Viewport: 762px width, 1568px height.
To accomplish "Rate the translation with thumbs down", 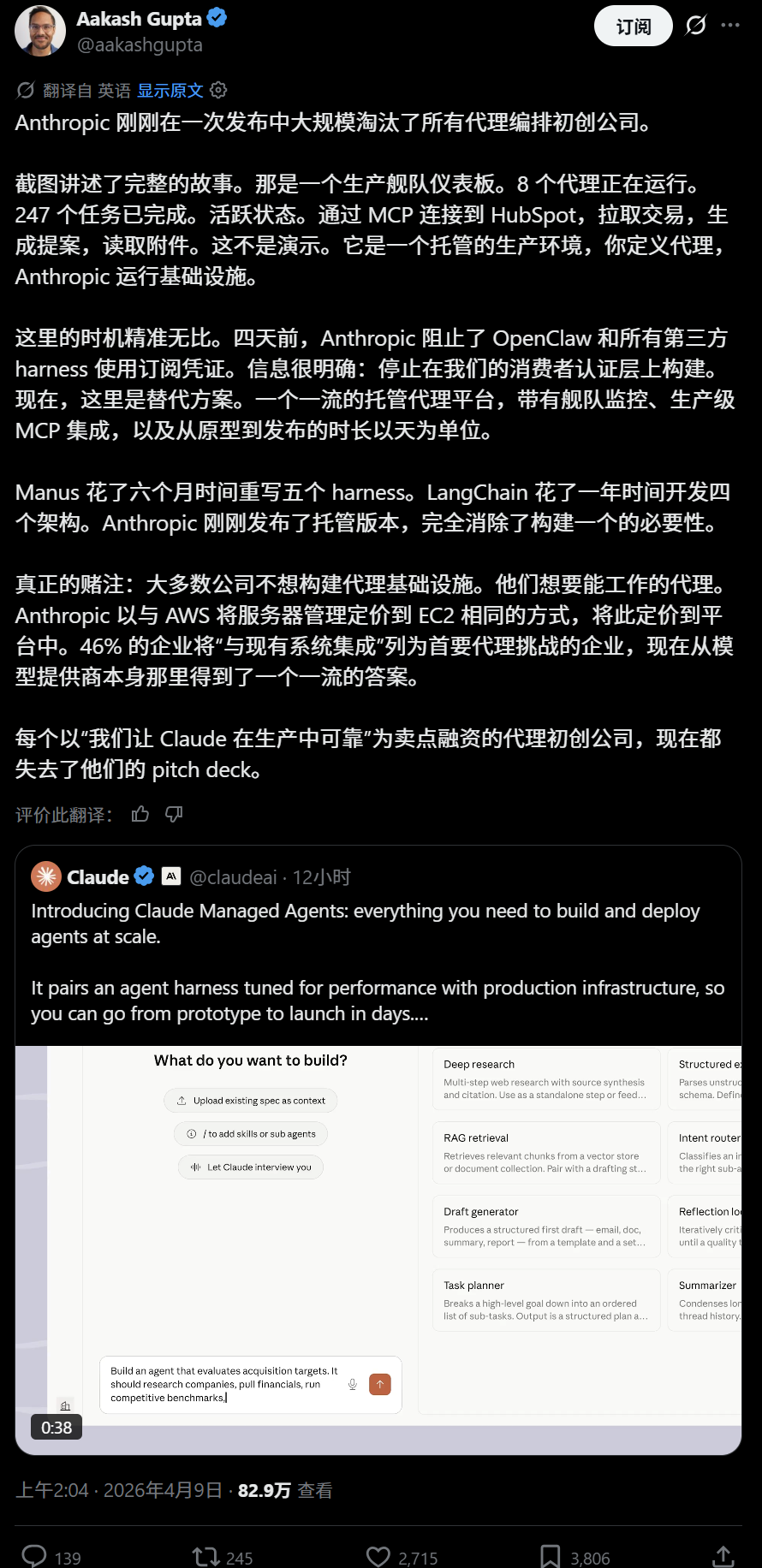I will [x=174, y=814].
